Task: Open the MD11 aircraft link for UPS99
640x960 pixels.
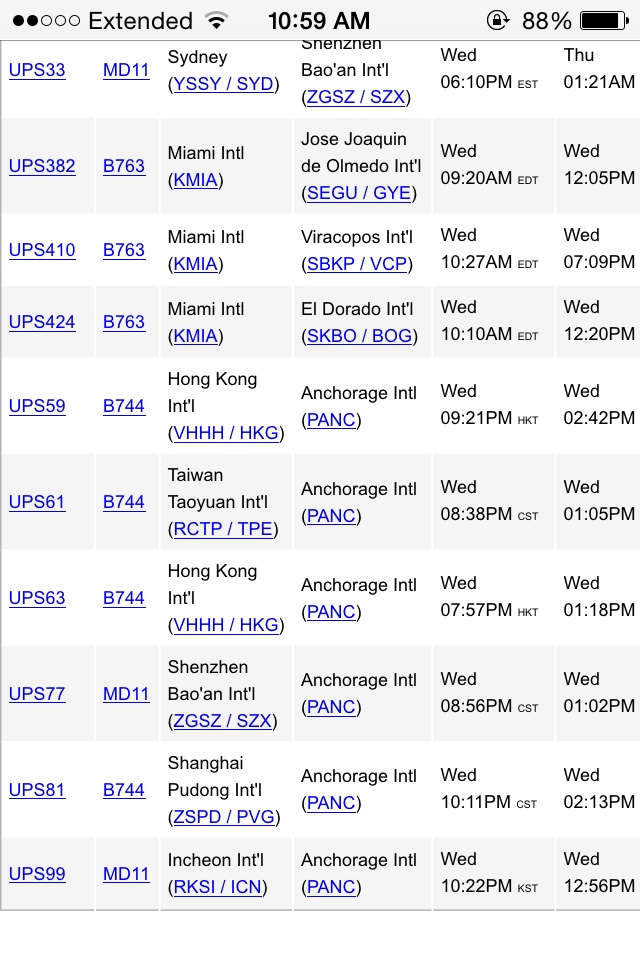Action: (x=126, y=874)
